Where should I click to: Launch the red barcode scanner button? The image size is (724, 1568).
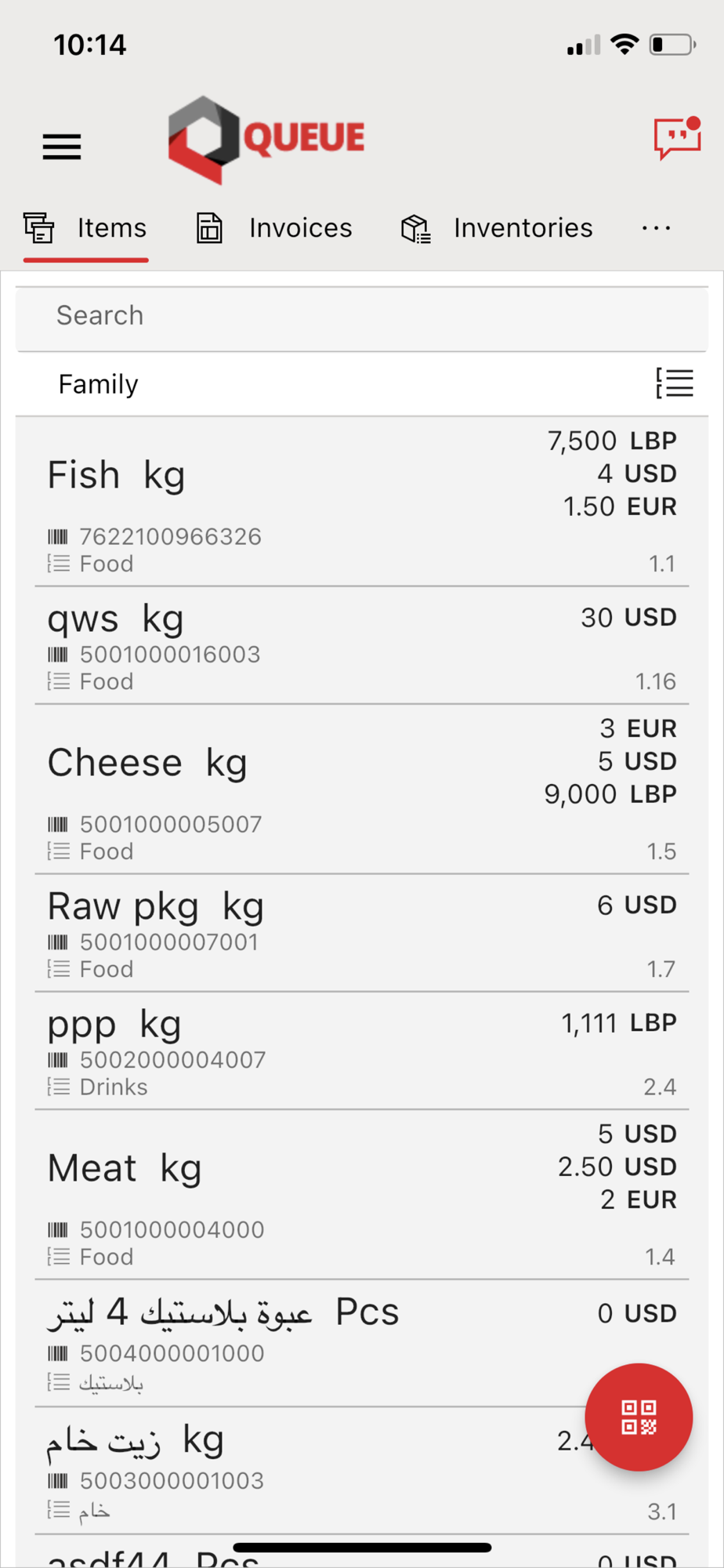click(639, 1417)
